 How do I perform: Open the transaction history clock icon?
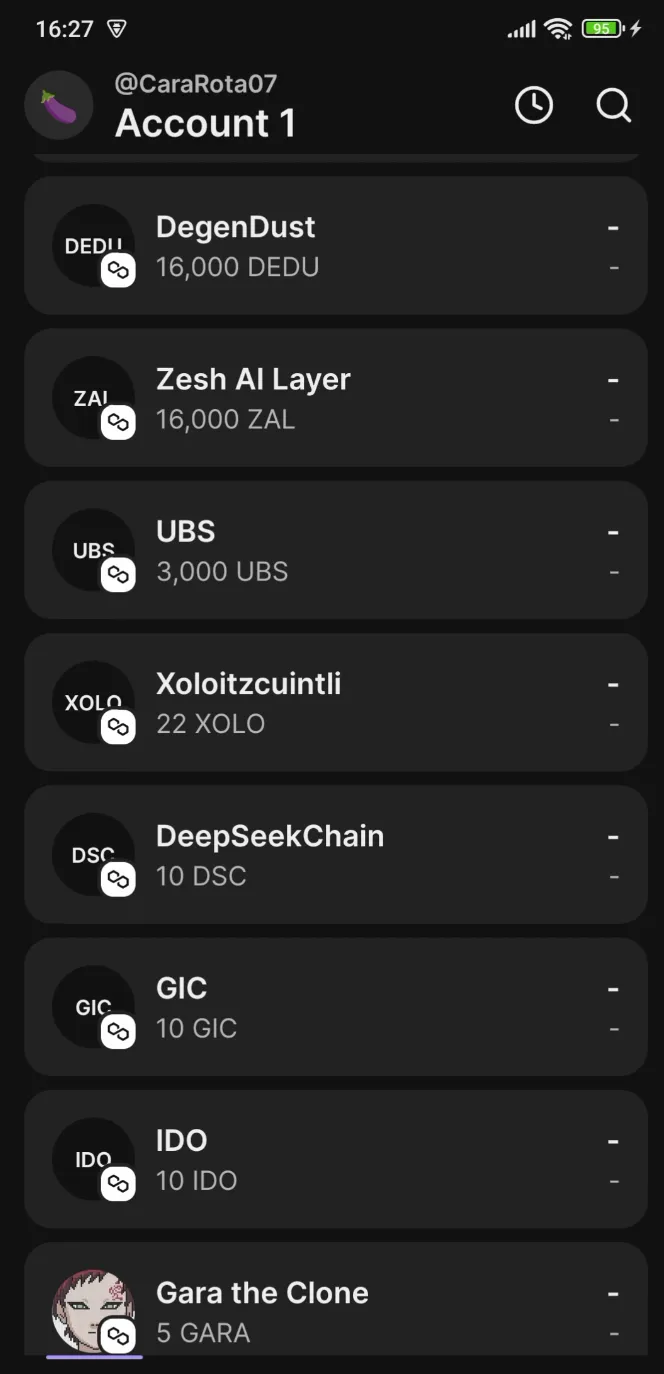(534, 105)
